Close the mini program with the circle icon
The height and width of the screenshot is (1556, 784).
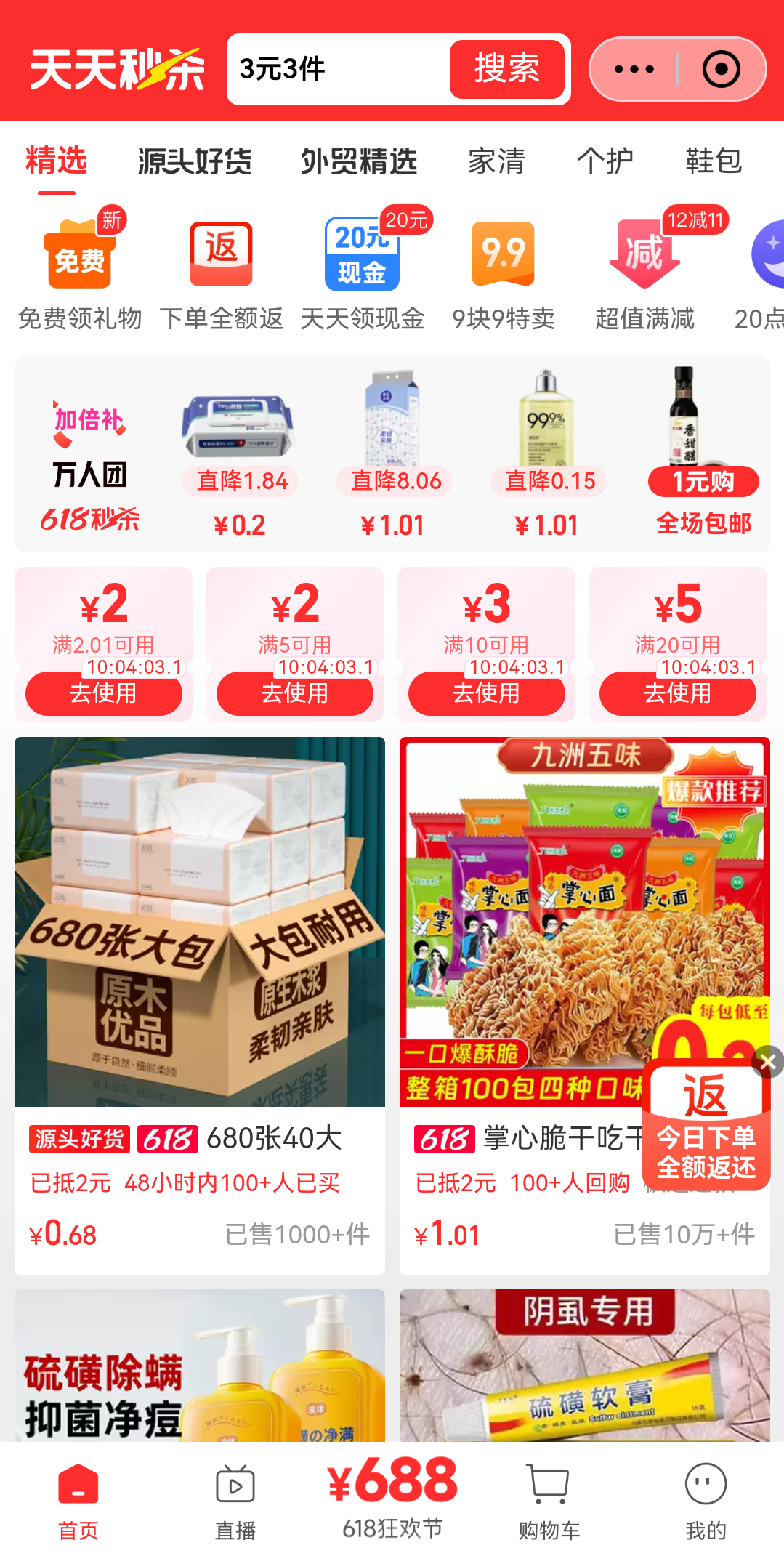pyautogui.click(x=721, y=69)
